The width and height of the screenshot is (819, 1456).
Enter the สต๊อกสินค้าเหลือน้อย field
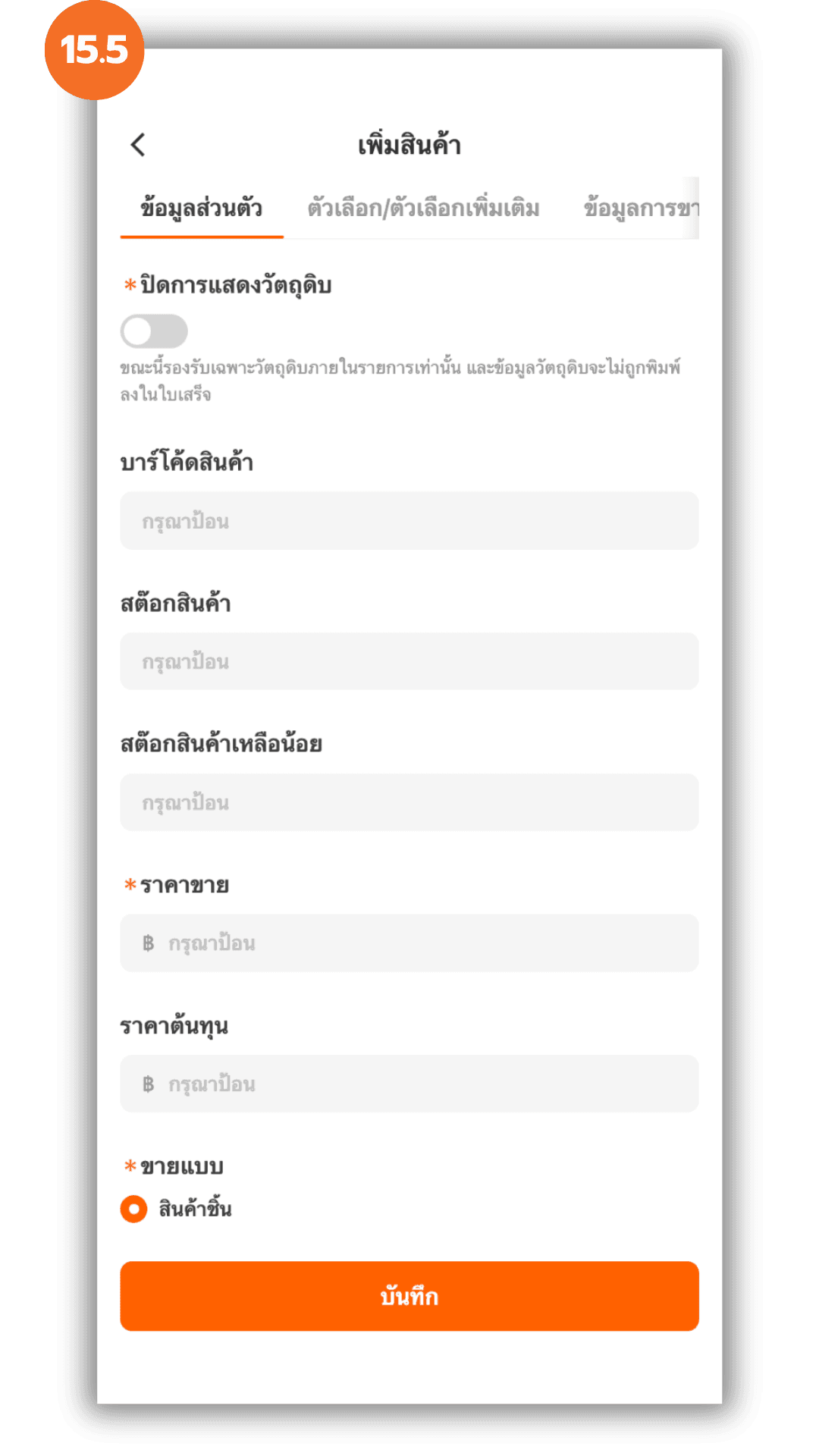pyautogui.click(x=409, y=802)
